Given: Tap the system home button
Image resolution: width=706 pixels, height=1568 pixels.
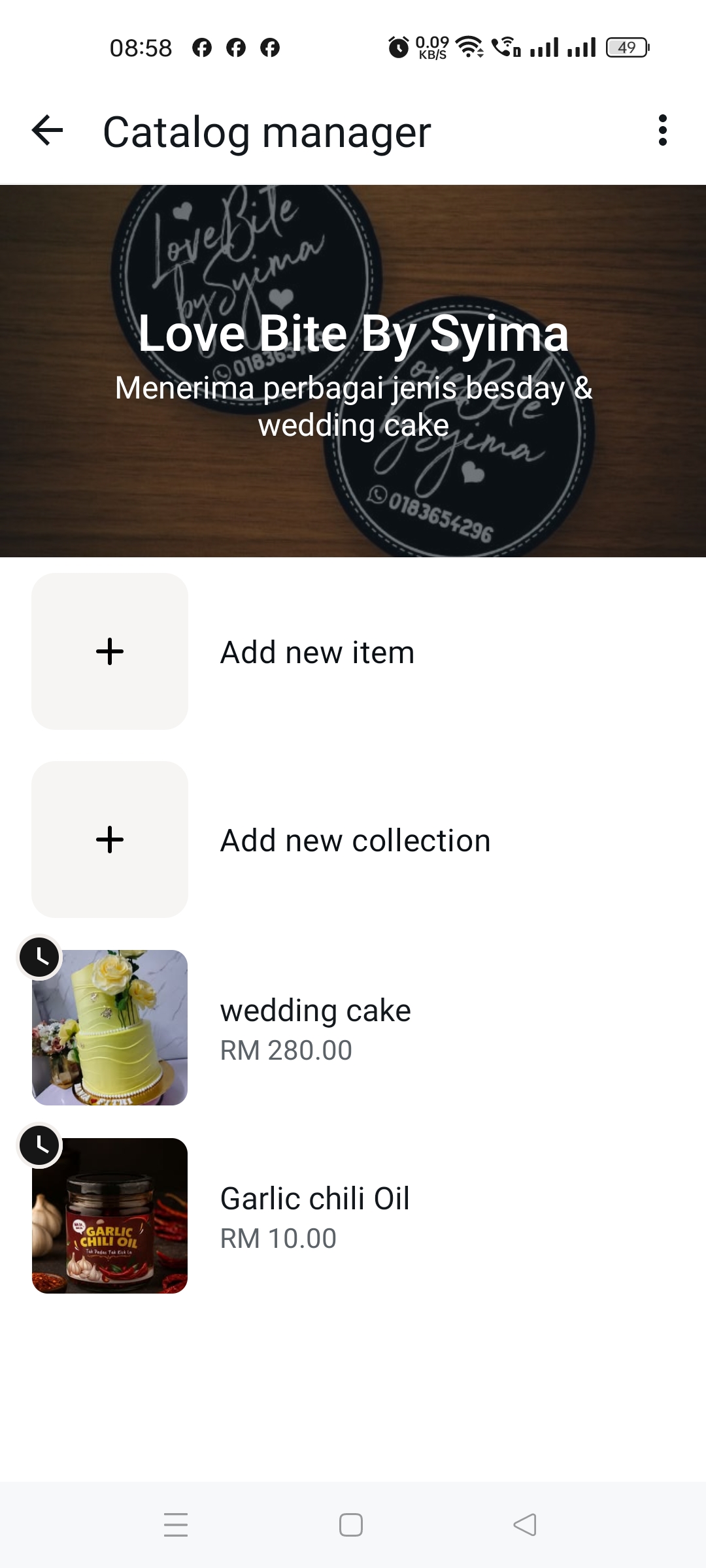Looking at the screenshot, I should [351, 1525].
